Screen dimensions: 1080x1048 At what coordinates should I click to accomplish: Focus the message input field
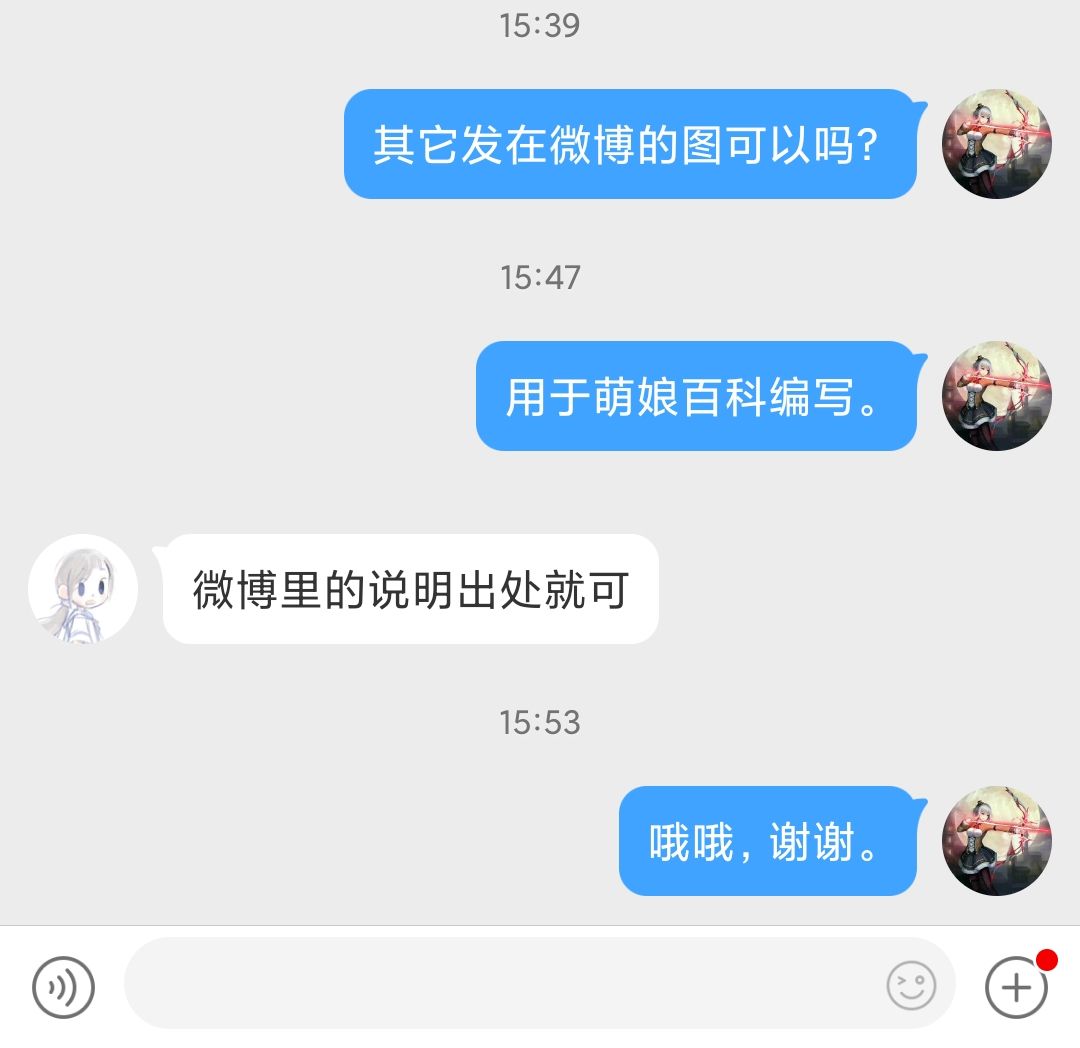(x=500, y=985)
